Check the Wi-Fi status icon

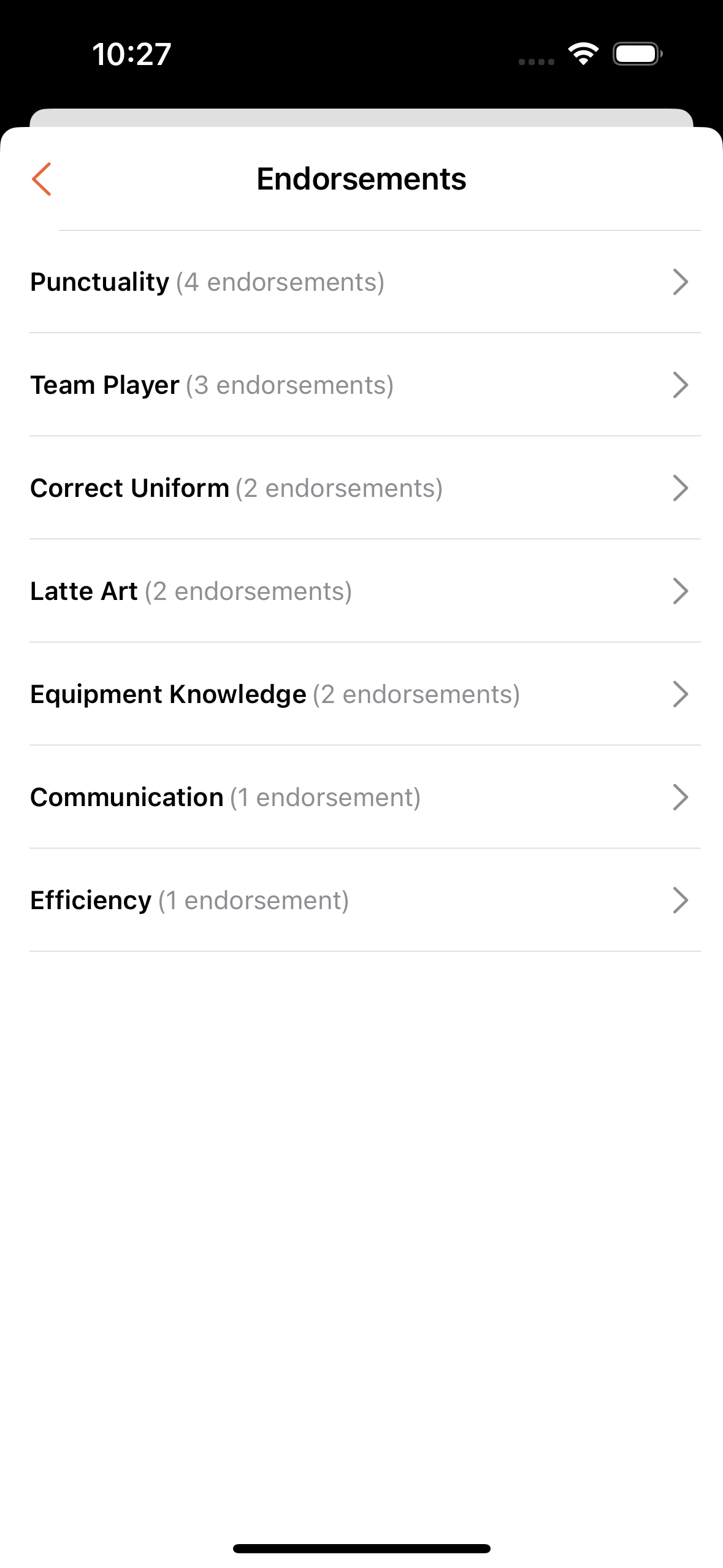[x=583, y=54]
